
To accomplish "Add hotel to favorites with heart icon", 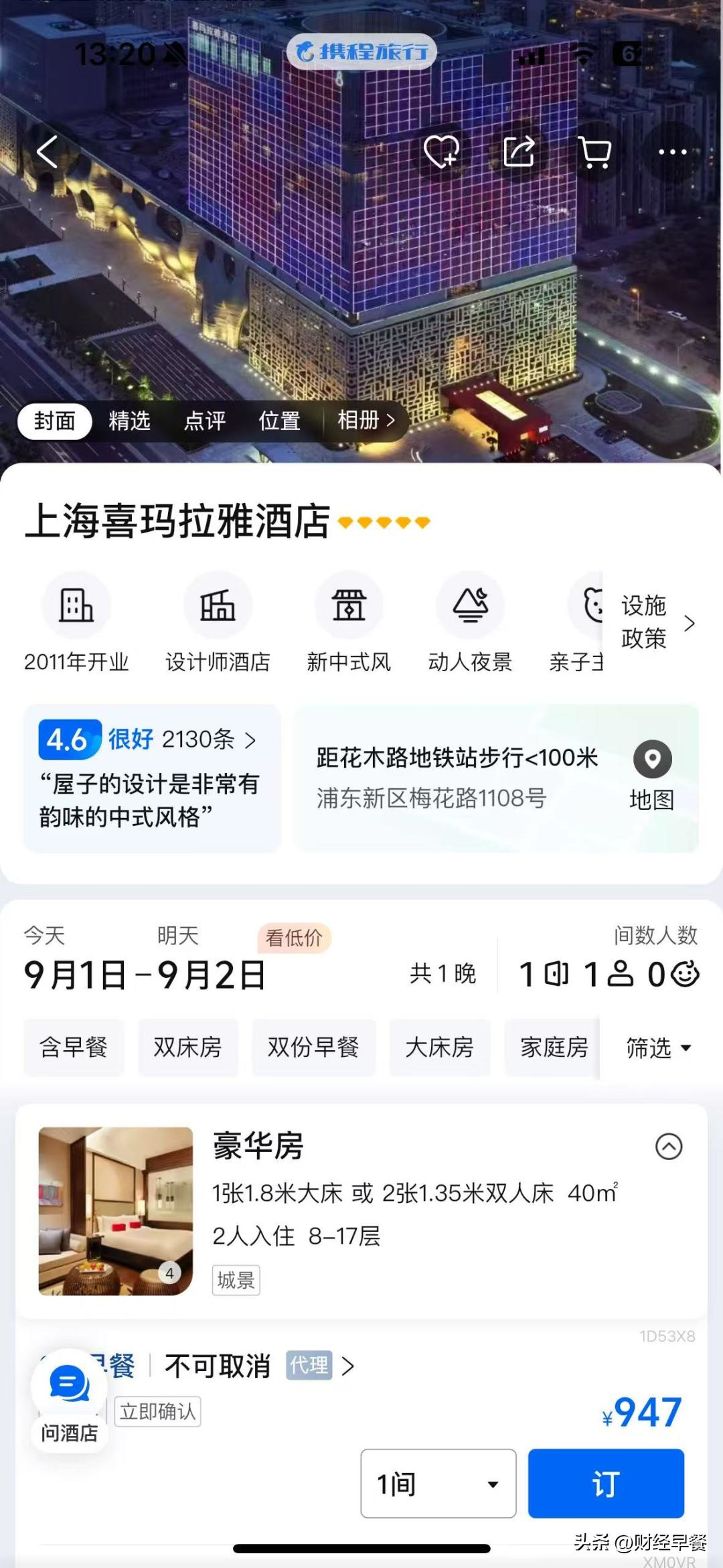I will (442, 151).
